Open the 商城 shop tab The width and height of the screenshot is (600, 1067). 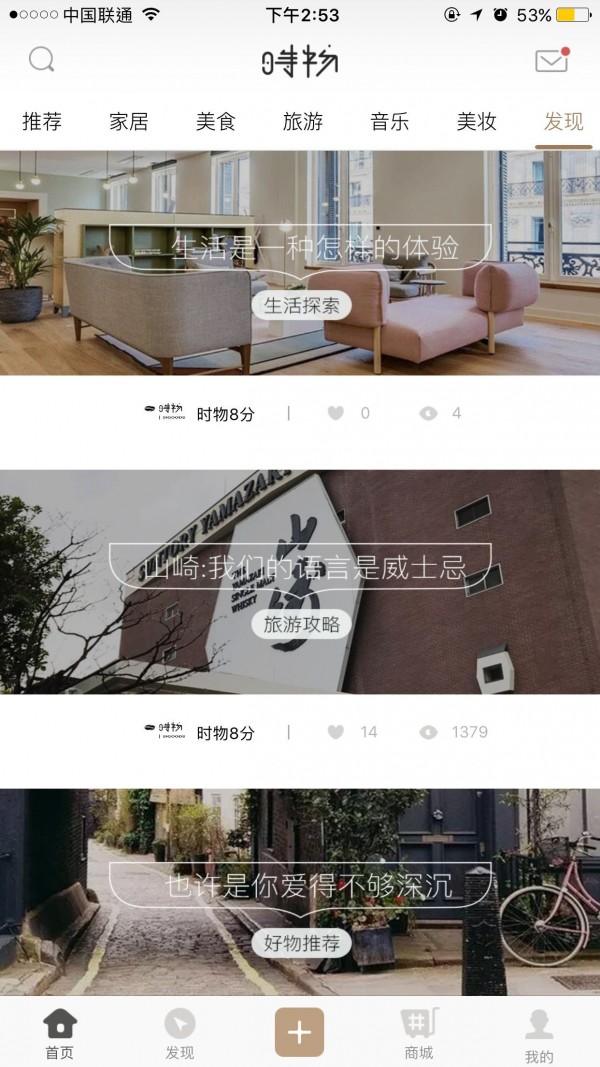[419, 1034]
